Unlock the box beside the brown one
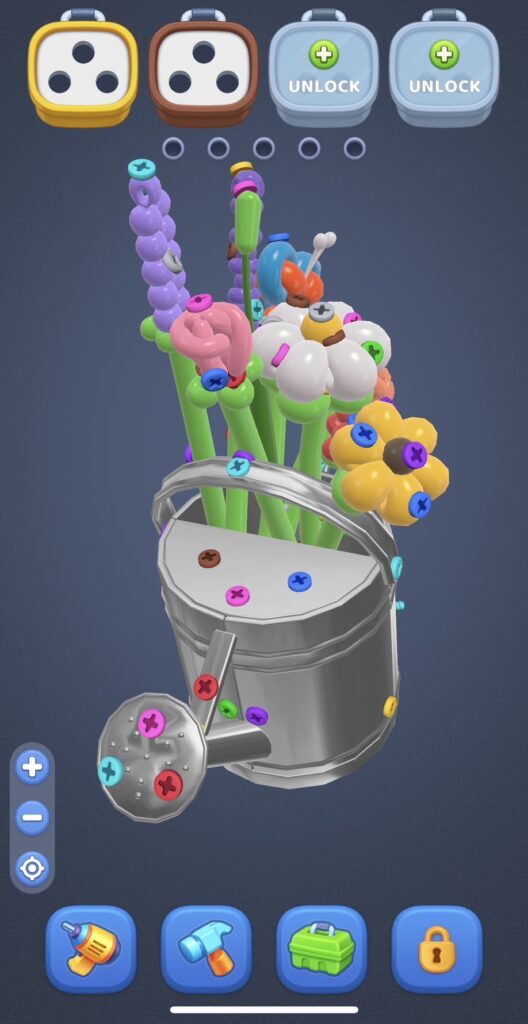 323,67
